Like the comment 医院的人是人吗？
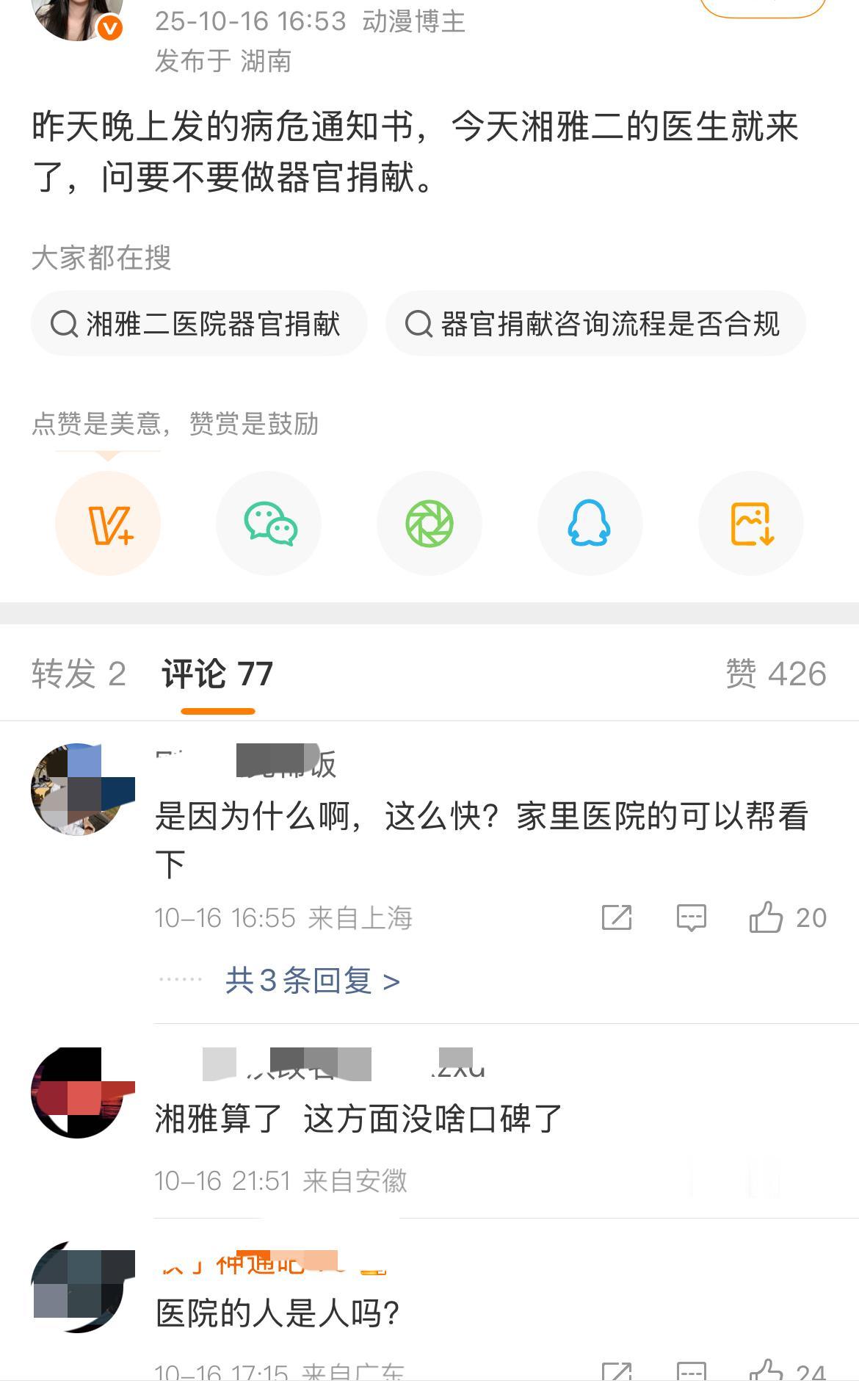This screenshot has height=1400, width=859. pos(766,1371)
